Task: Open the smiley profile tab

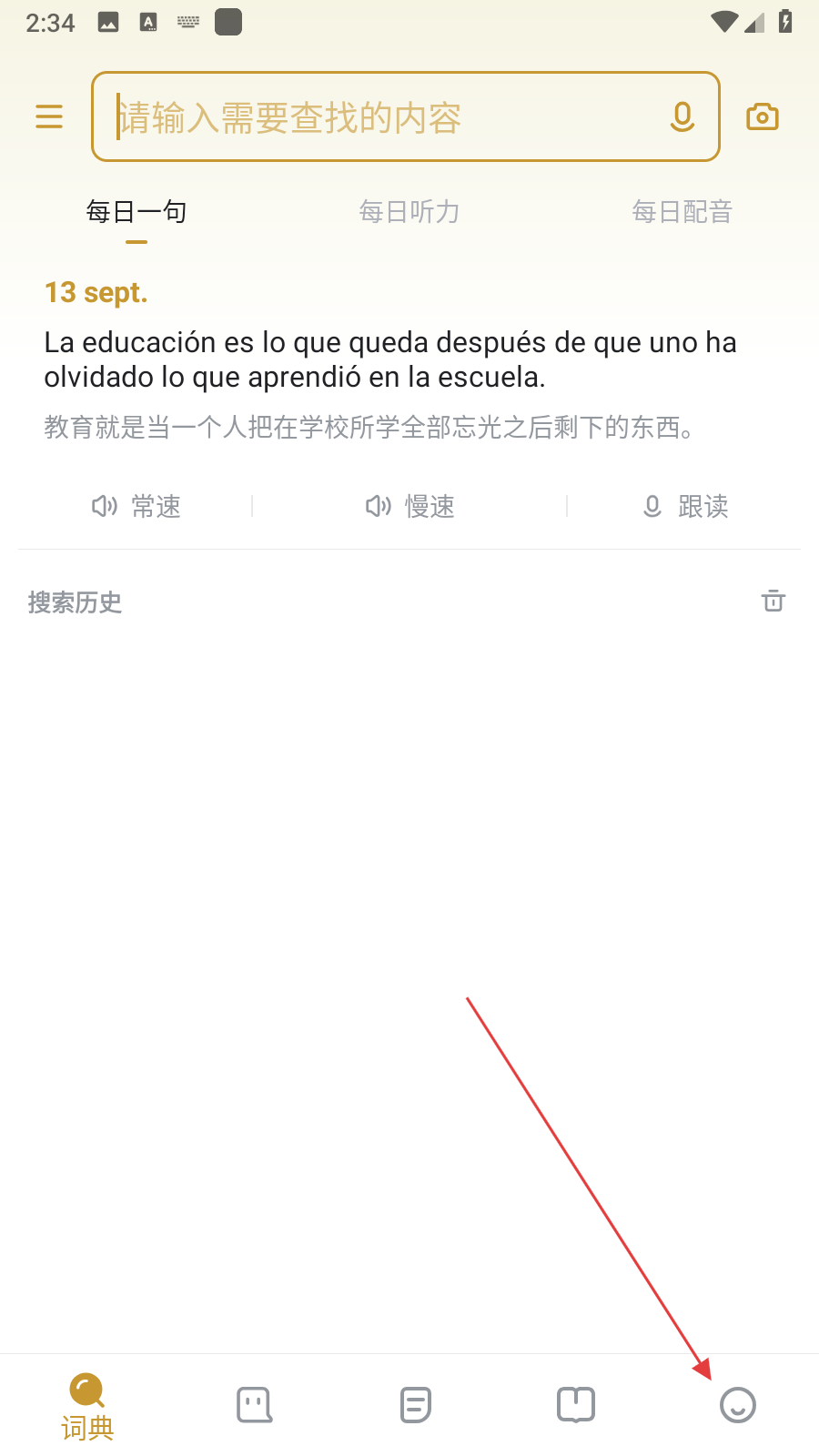Action: 737,1405
